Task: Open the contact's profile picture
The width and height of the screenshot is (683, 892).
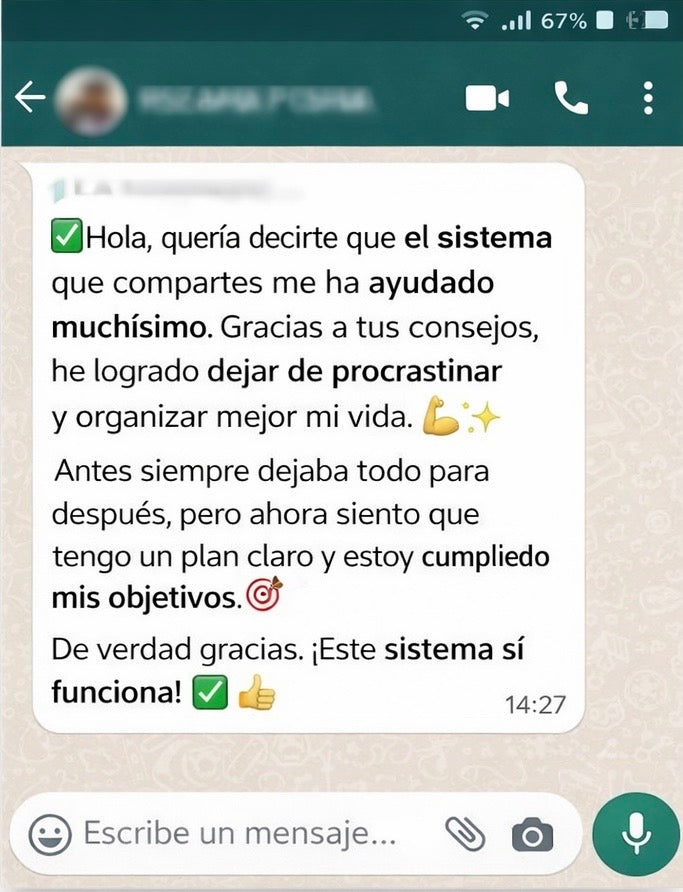Action: (x=91, y=99)
